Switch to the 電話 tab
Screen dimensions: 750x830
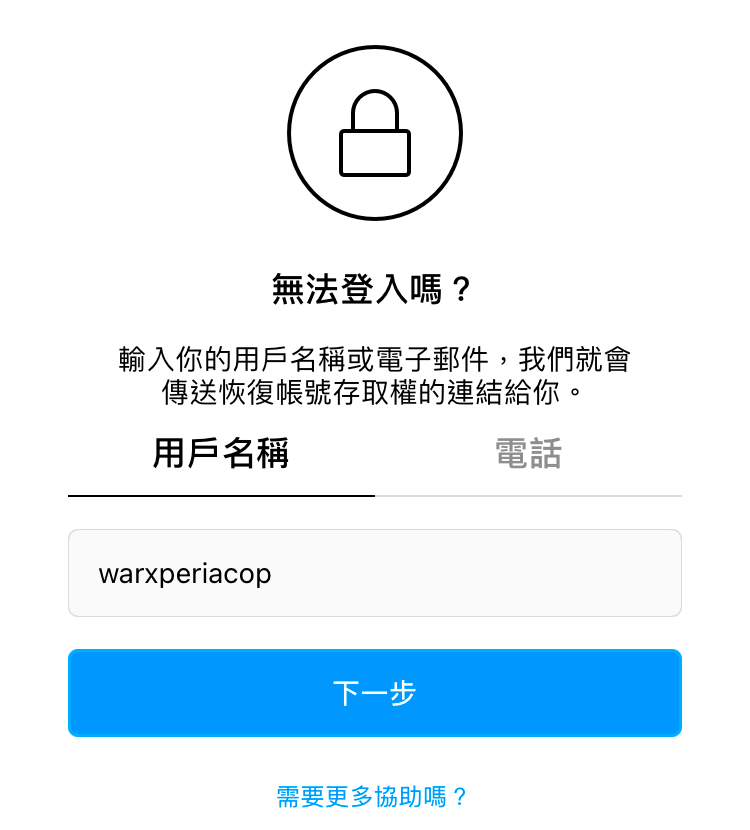click(x=528, y=455)
